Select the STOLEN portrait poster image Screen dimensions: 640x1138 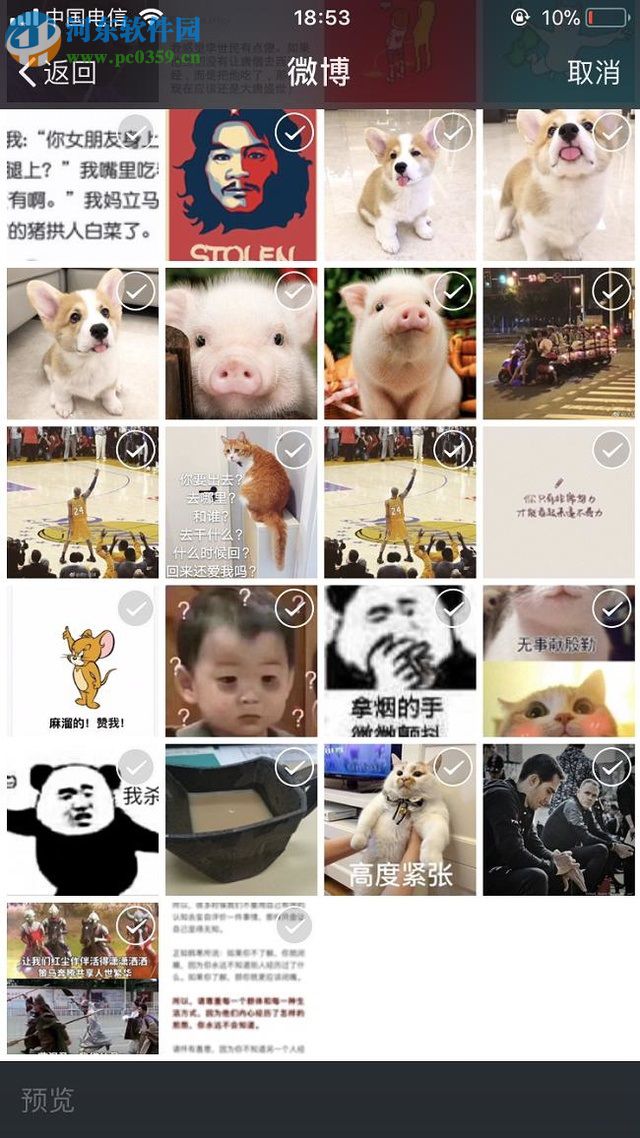click(294, 133)
